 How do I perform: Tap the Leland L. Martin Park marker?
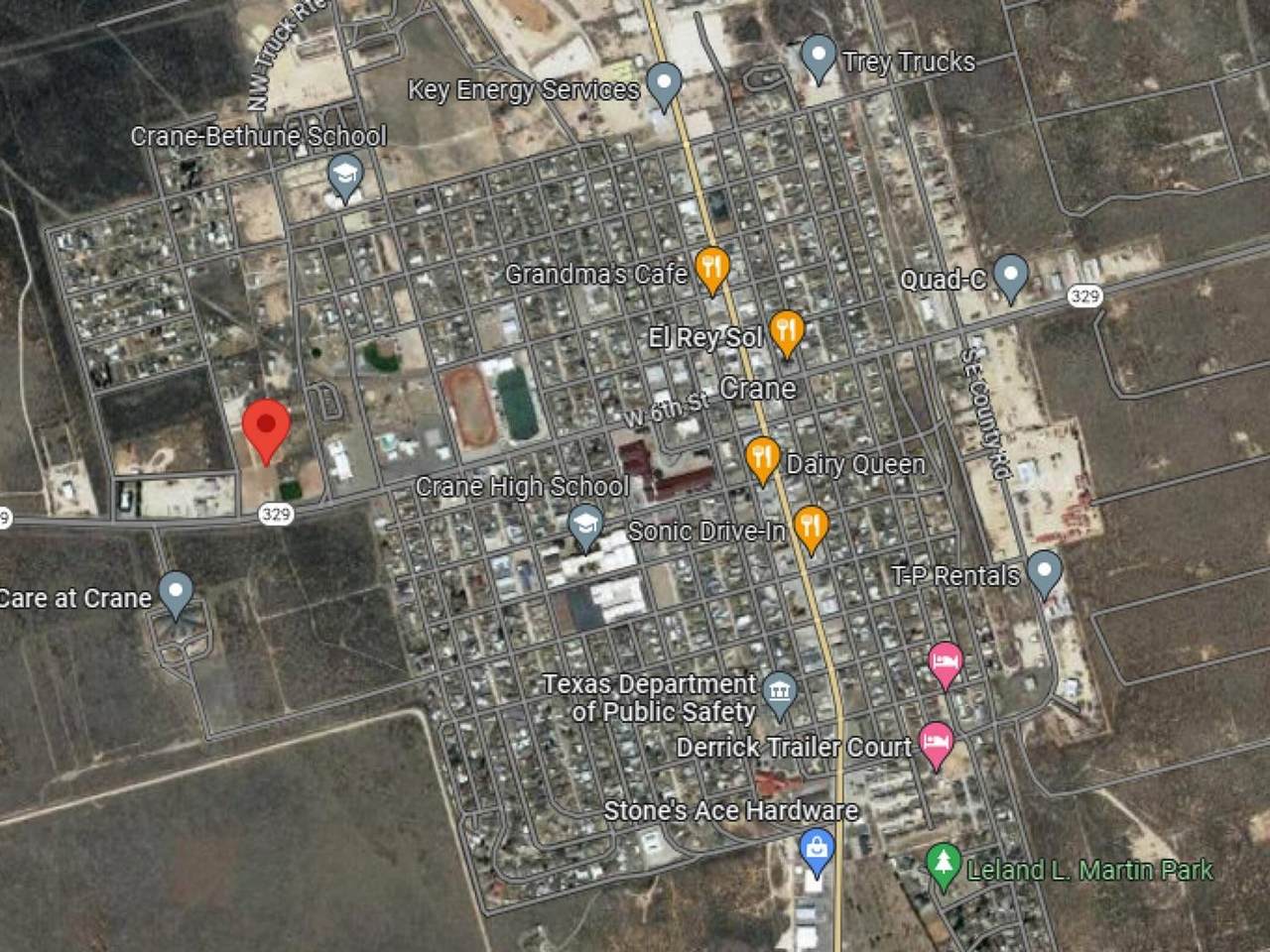943,864
